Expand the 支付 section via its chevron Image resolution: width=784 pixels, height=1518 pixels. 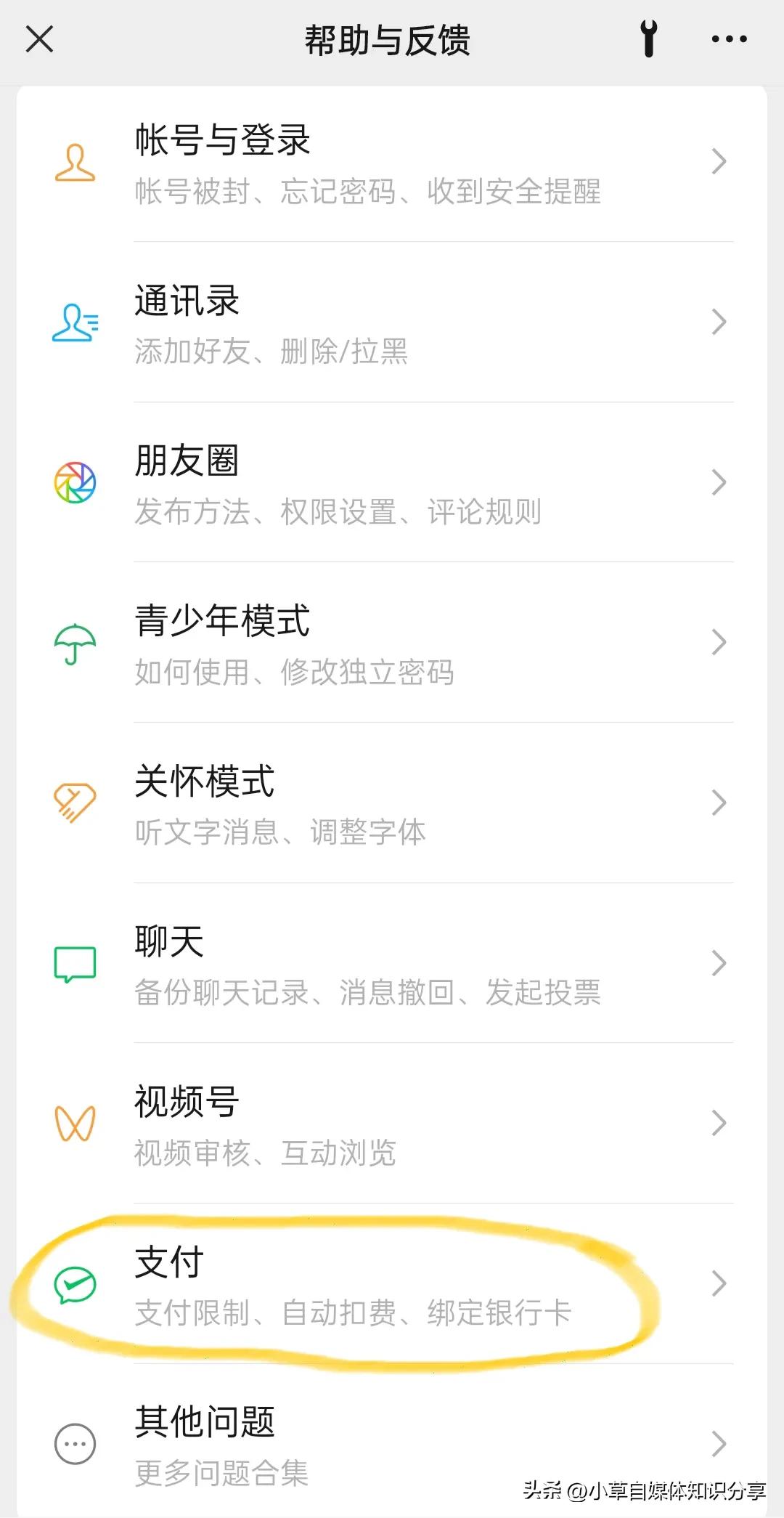[x=718, y=1282]
